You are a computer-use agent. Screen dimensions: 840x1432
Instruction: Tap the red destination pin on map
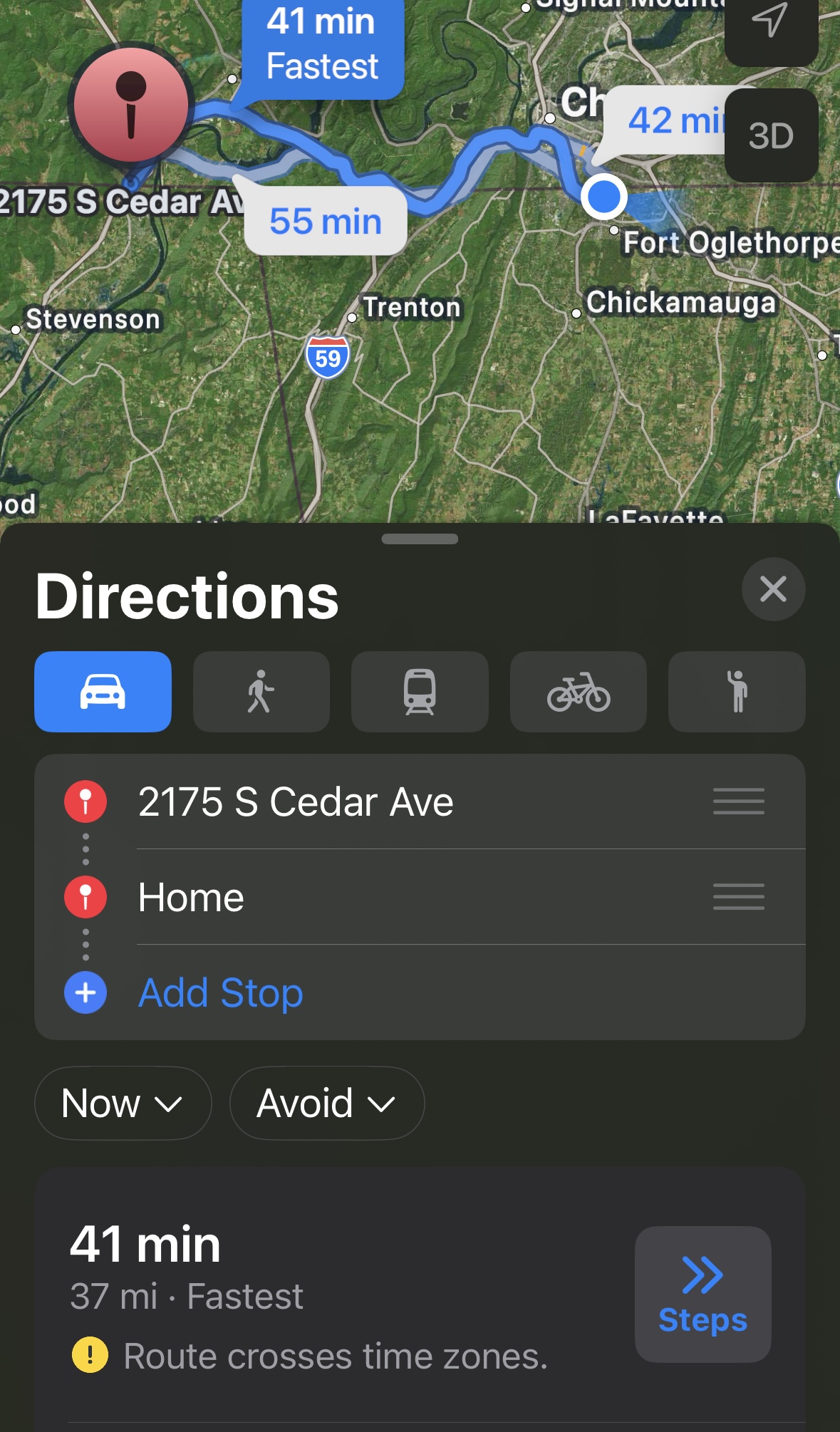pyautogui.click(x=131, y=105)
